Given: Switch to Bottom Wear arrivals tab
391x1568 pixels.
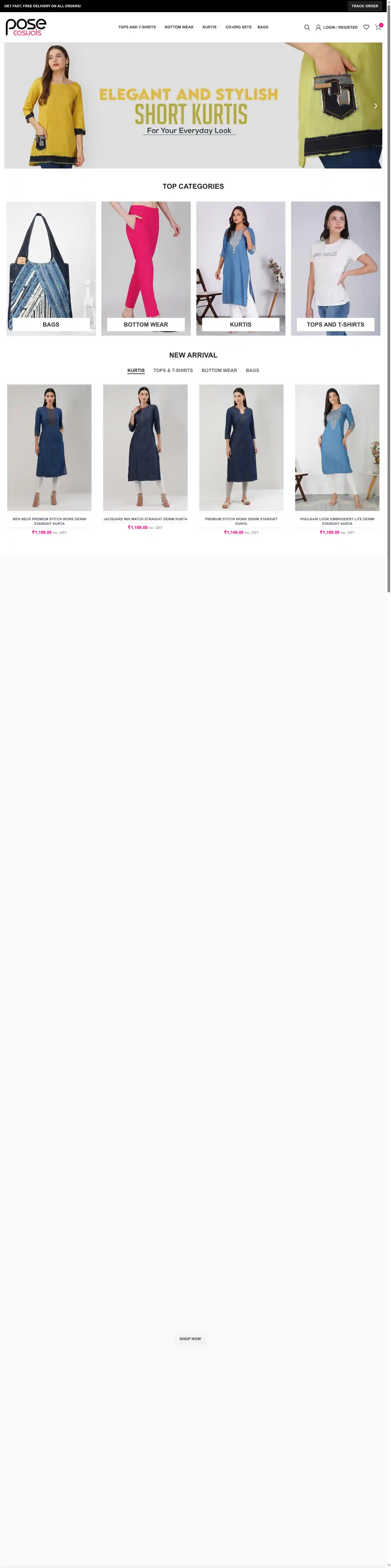Looking at the screenshot, I should [219, 371].
